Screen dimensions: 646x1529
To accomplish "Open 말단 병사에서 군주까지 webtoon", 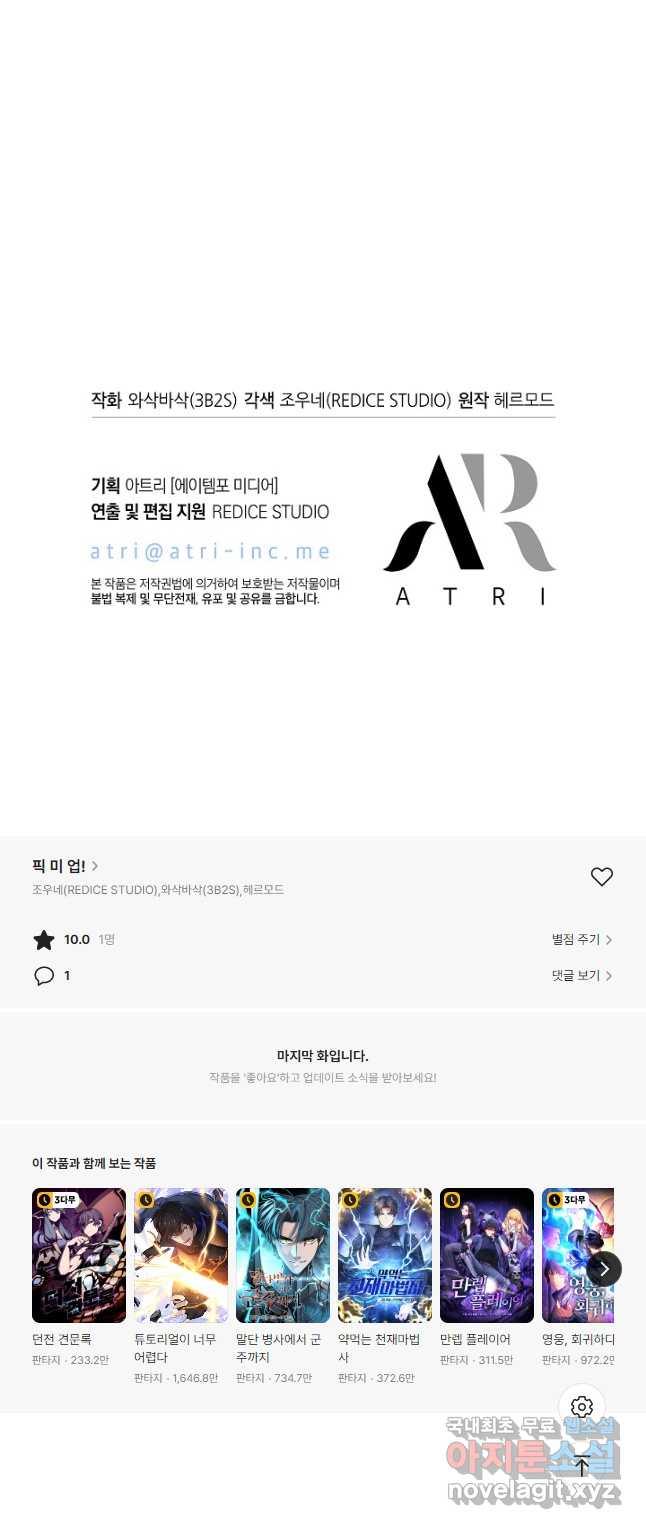I will tap(283, 1255).
